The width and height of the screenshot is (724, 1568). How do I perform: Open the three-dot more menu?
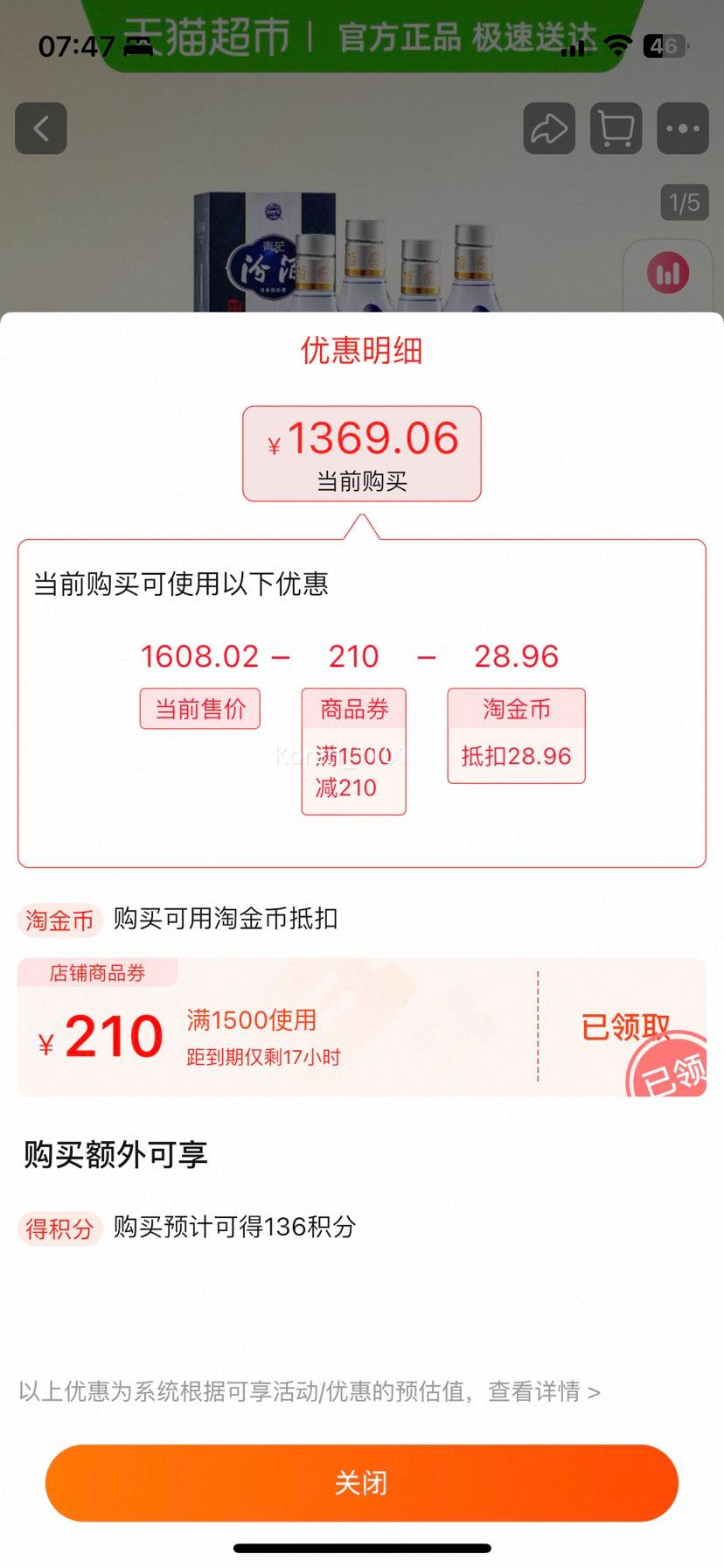click(x=682, y=129)
